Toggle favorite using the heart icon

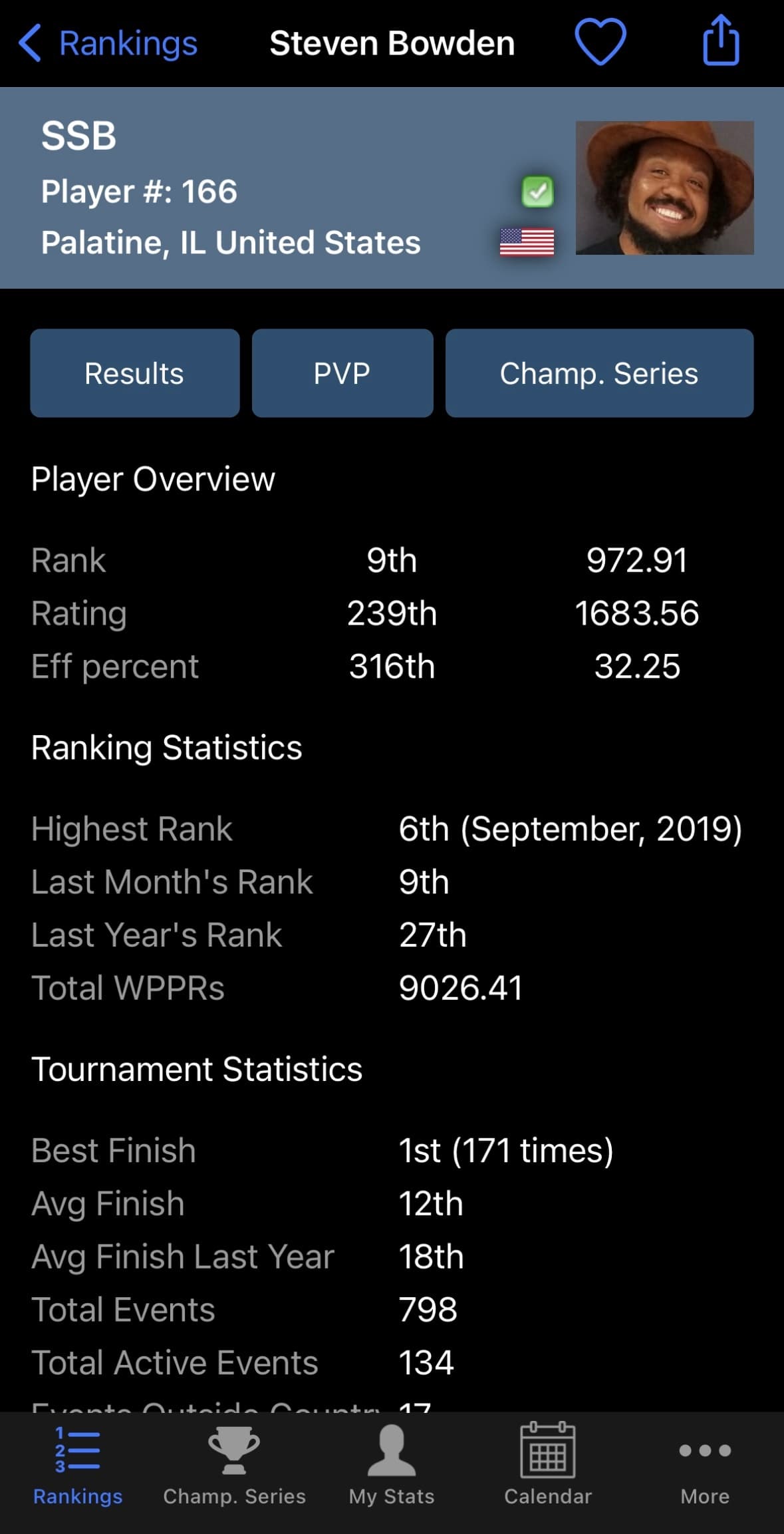(600, 42)
